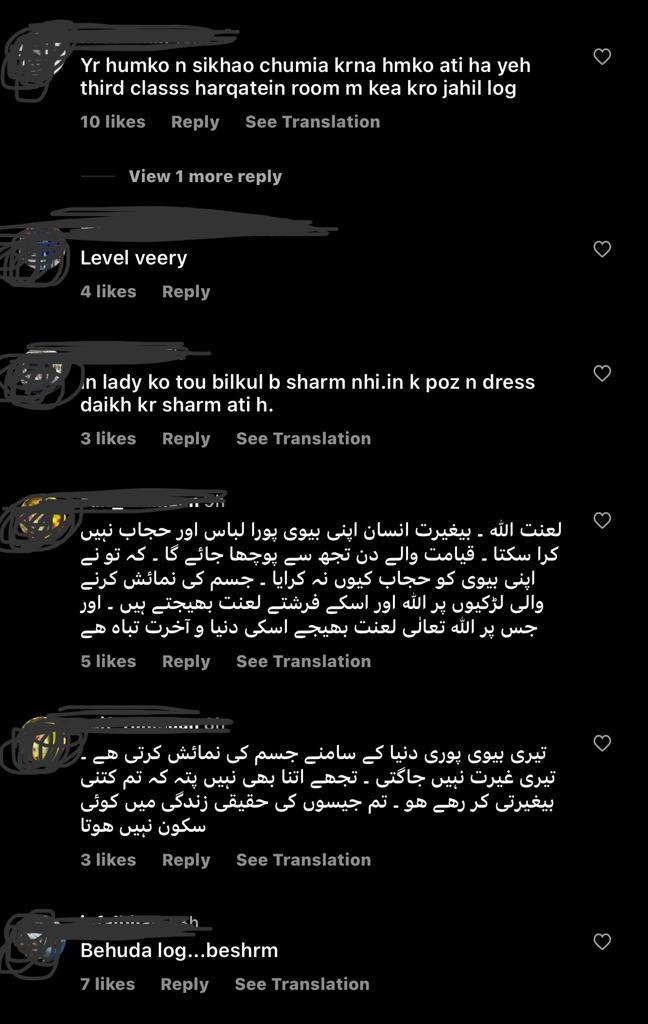Like the 'Yr humko n sikhao' comment
Screen dimensions: 648x1024
pos(602,57)
